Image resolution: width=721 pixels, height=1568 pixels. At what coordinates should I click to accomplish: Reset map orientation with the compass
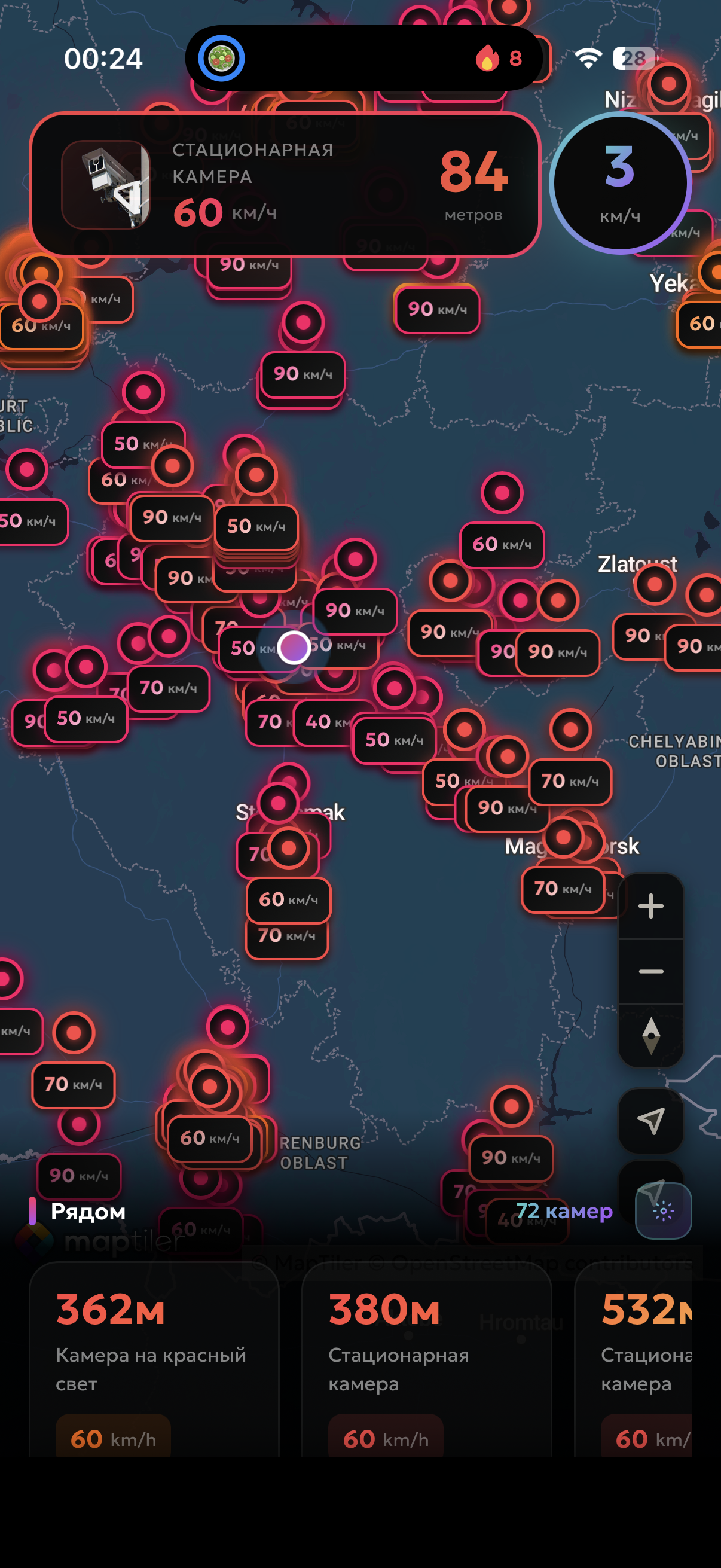coord(650,1035)
